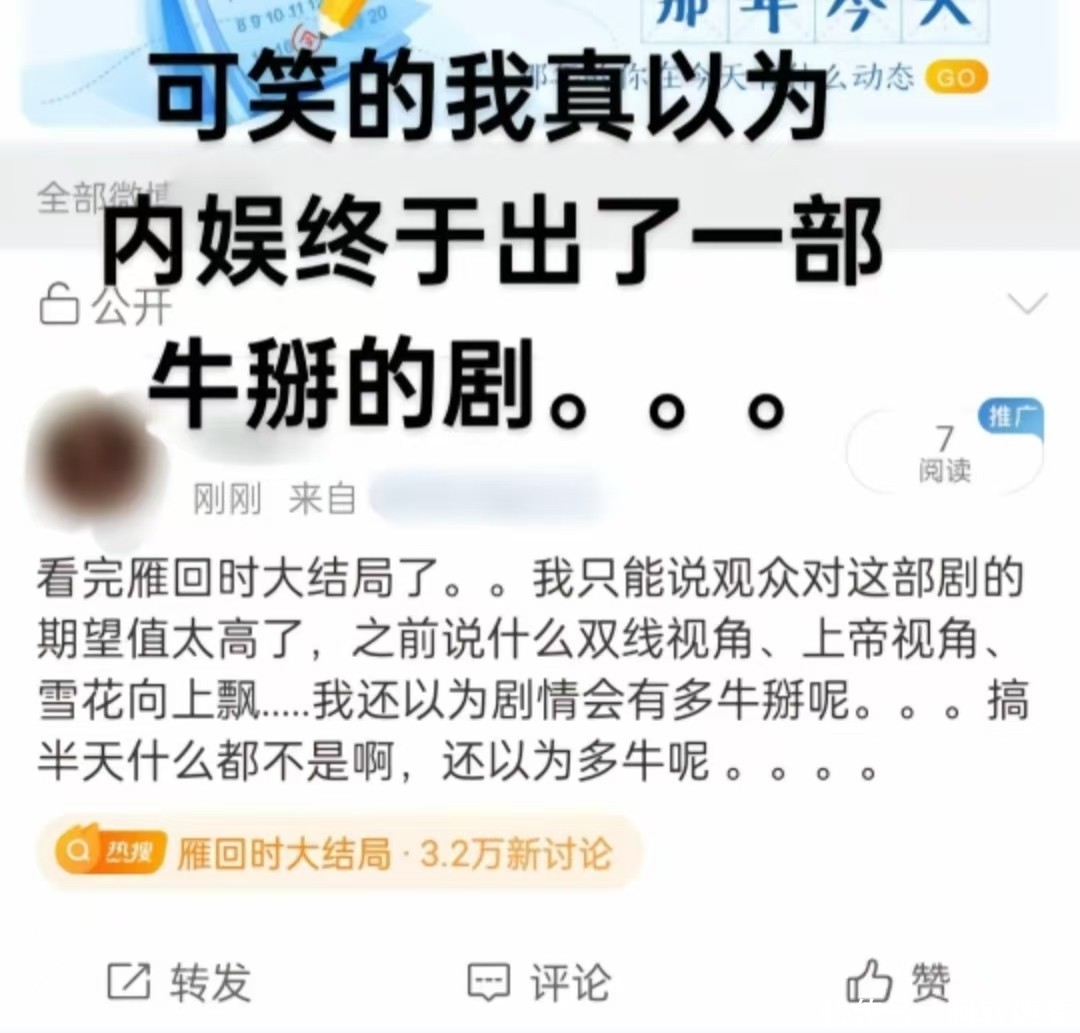This screenshot has height=1033, width=1080.
Task: Change 公开 visibility setting
Action: (106, 306)
